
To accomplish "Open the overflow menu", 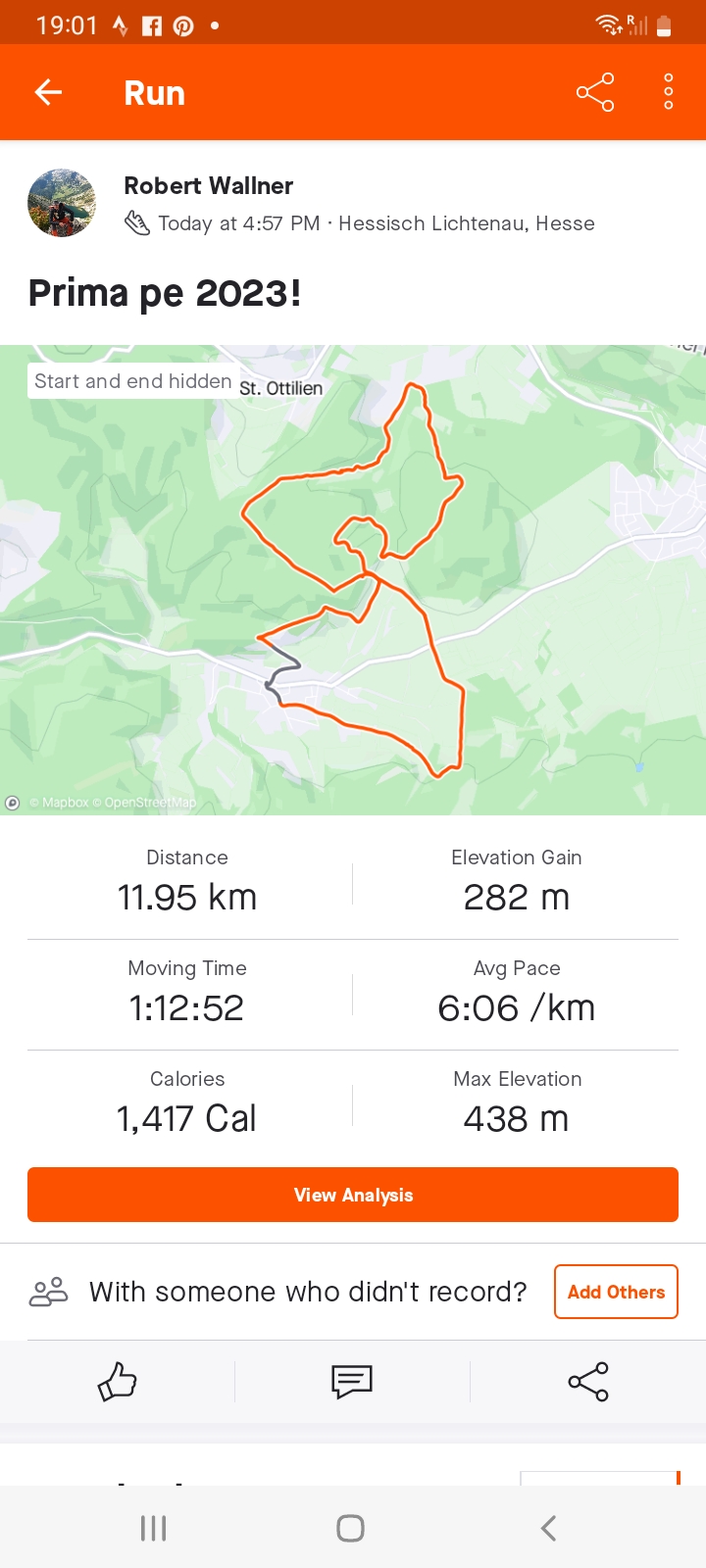I will tap(668, 92).
